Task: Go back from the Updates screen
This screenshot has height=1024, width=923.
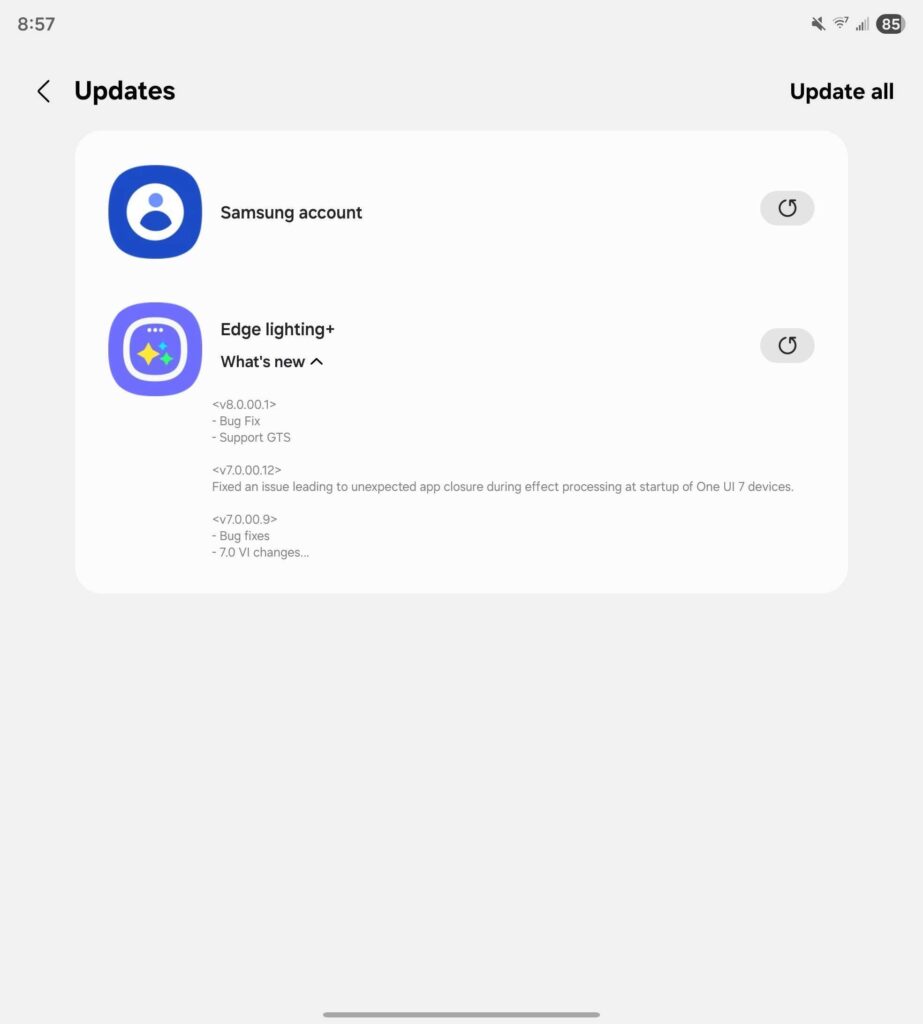Action: [x=43, y=91]
